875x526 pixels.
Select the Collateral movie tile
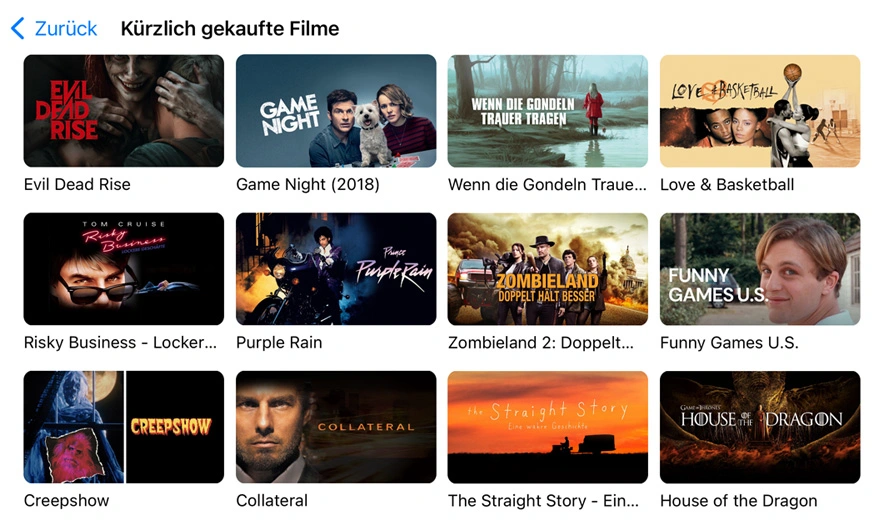tap(336, 427)
